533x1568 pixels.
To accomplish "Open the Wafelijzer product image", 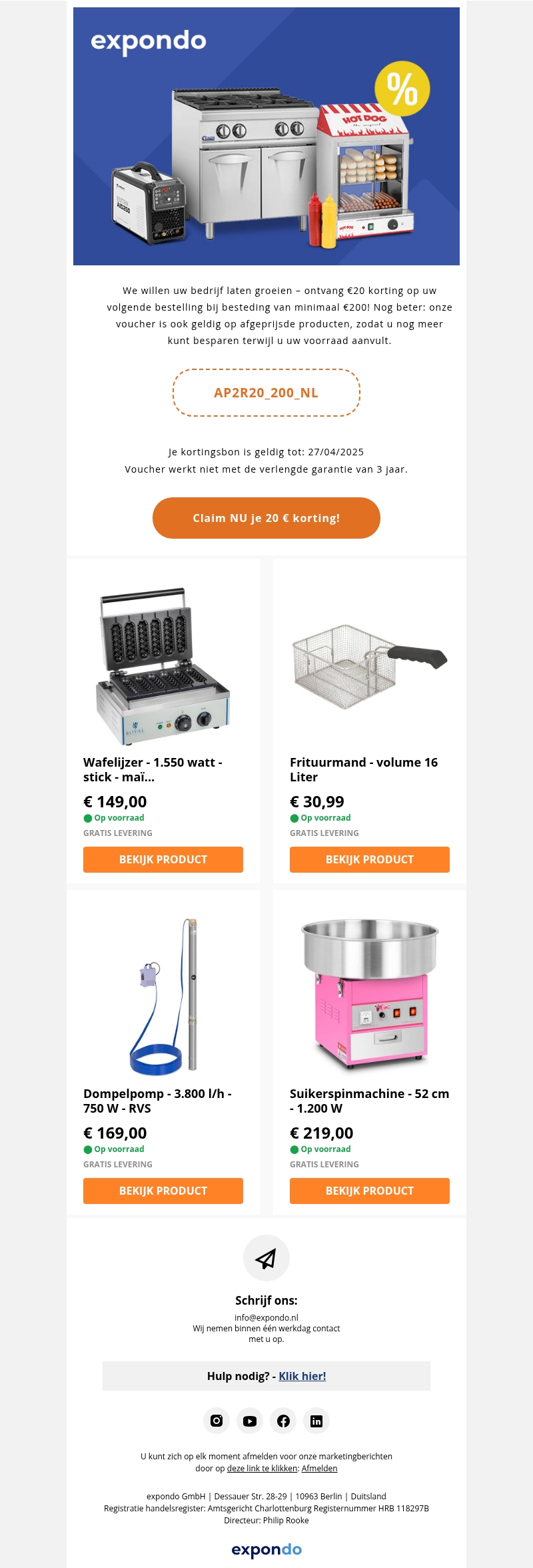I will 163,667.
